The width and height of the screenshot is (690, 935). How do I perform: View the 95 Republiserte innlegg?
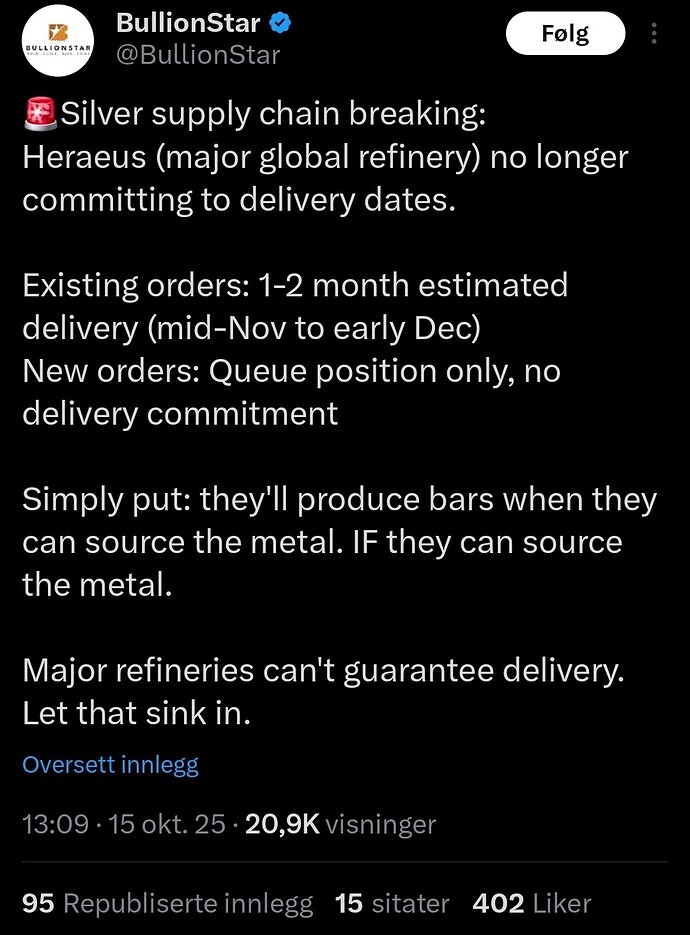(167, 903)
